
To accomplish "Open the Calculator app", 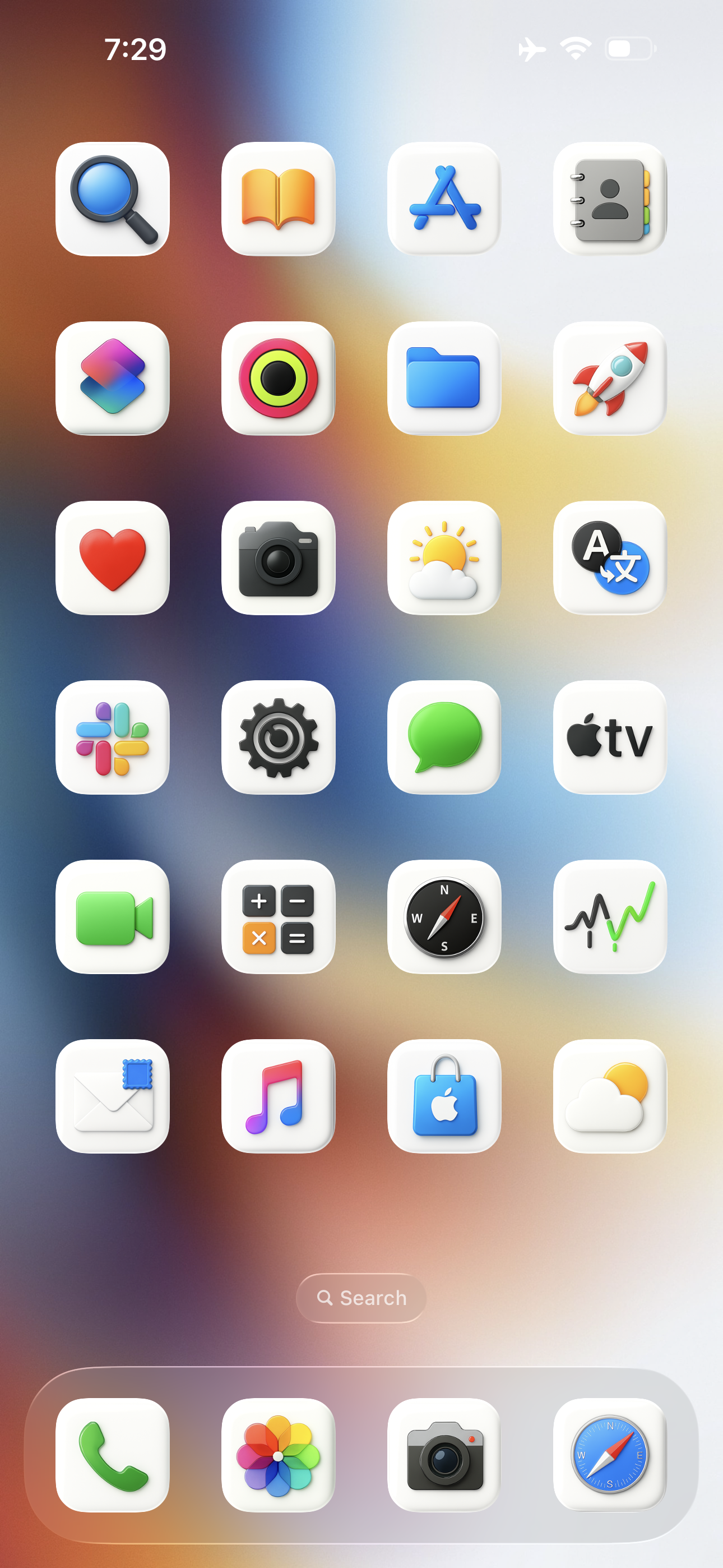I will (278, 917).
